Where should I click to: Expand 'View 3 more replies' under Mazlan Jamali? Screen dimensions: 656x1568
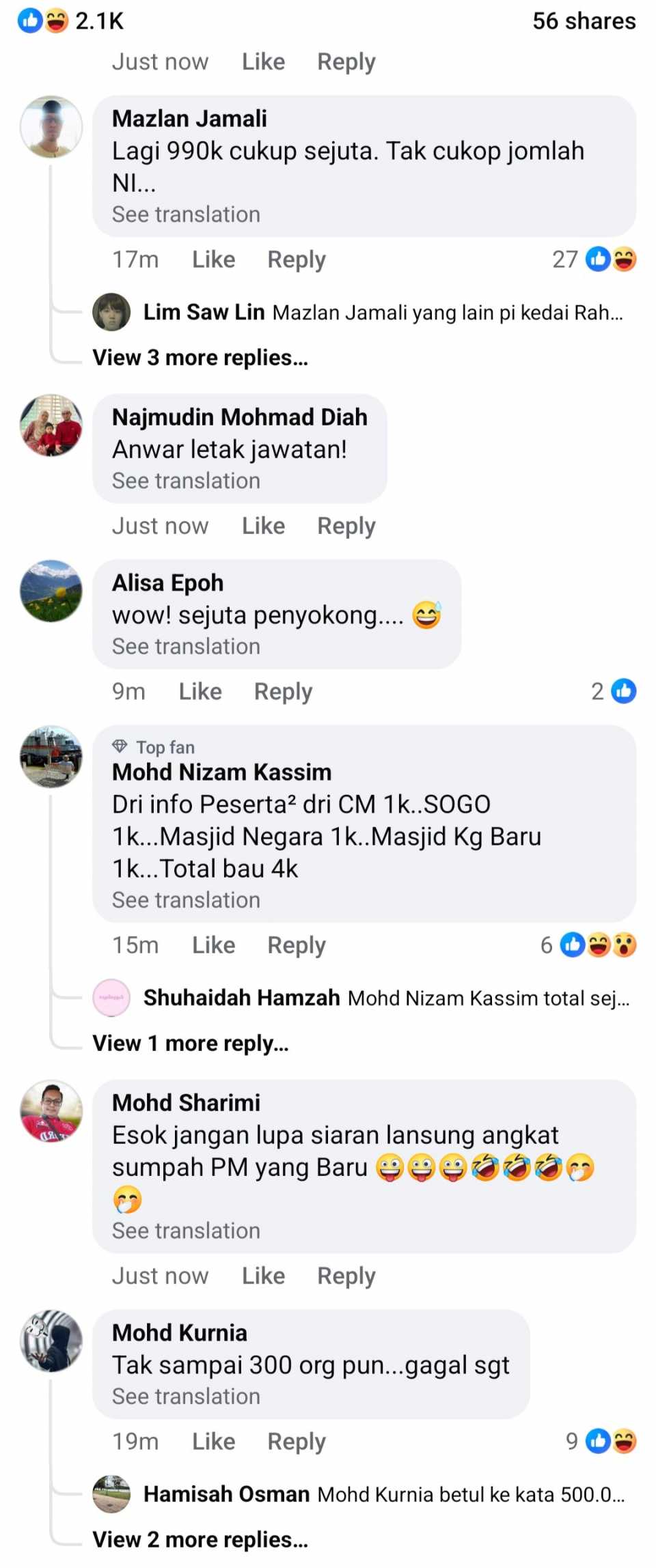(200, 357)
